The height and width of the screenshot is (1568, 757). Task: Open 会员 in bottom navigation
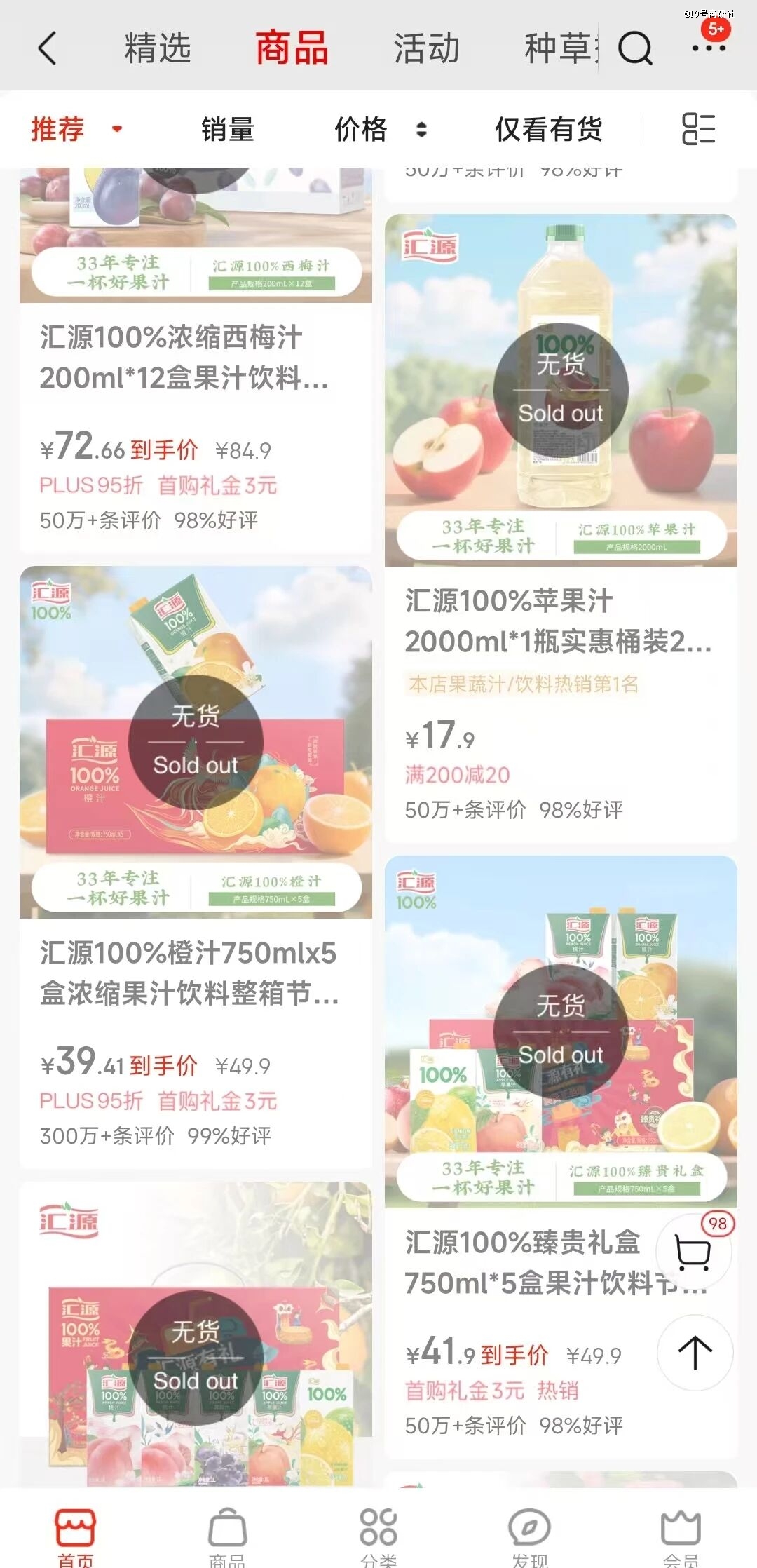681,1536
